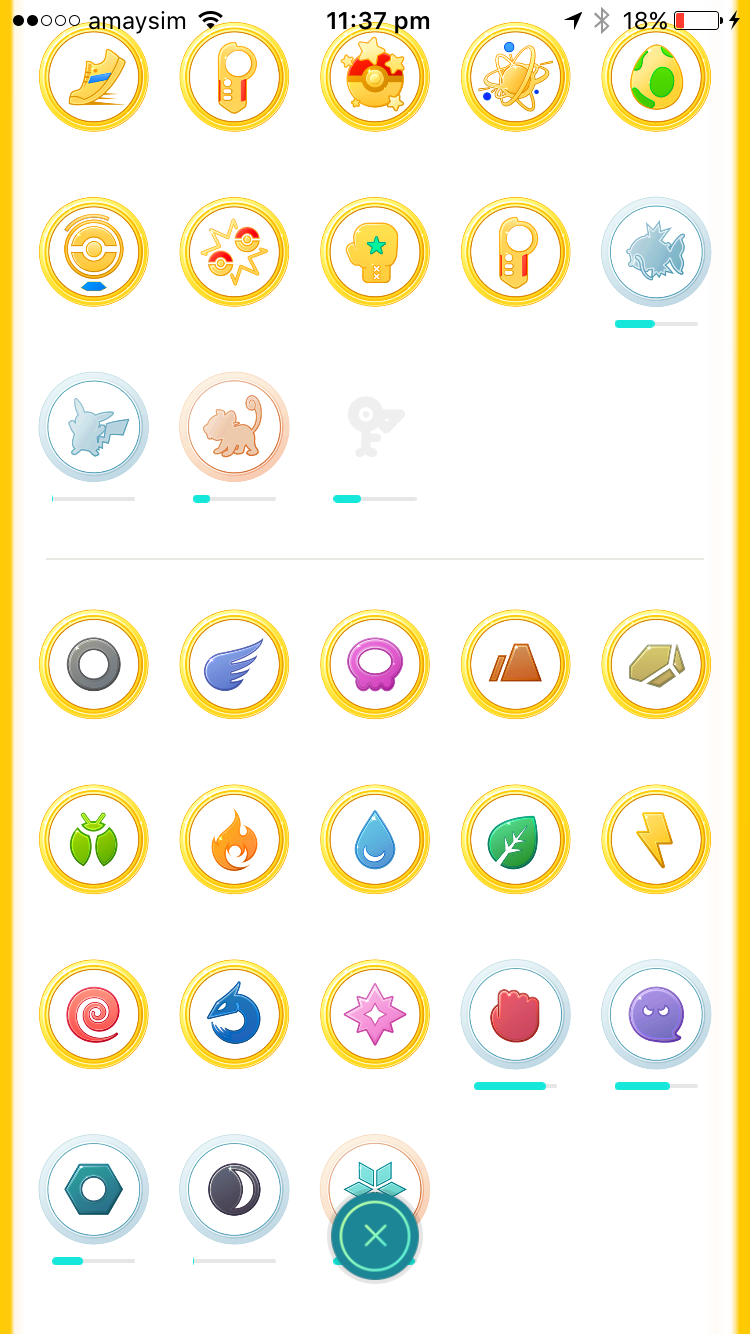Open the water drop Water-type medal
The image size is (750, 1334).
click(x=375, y=839)
